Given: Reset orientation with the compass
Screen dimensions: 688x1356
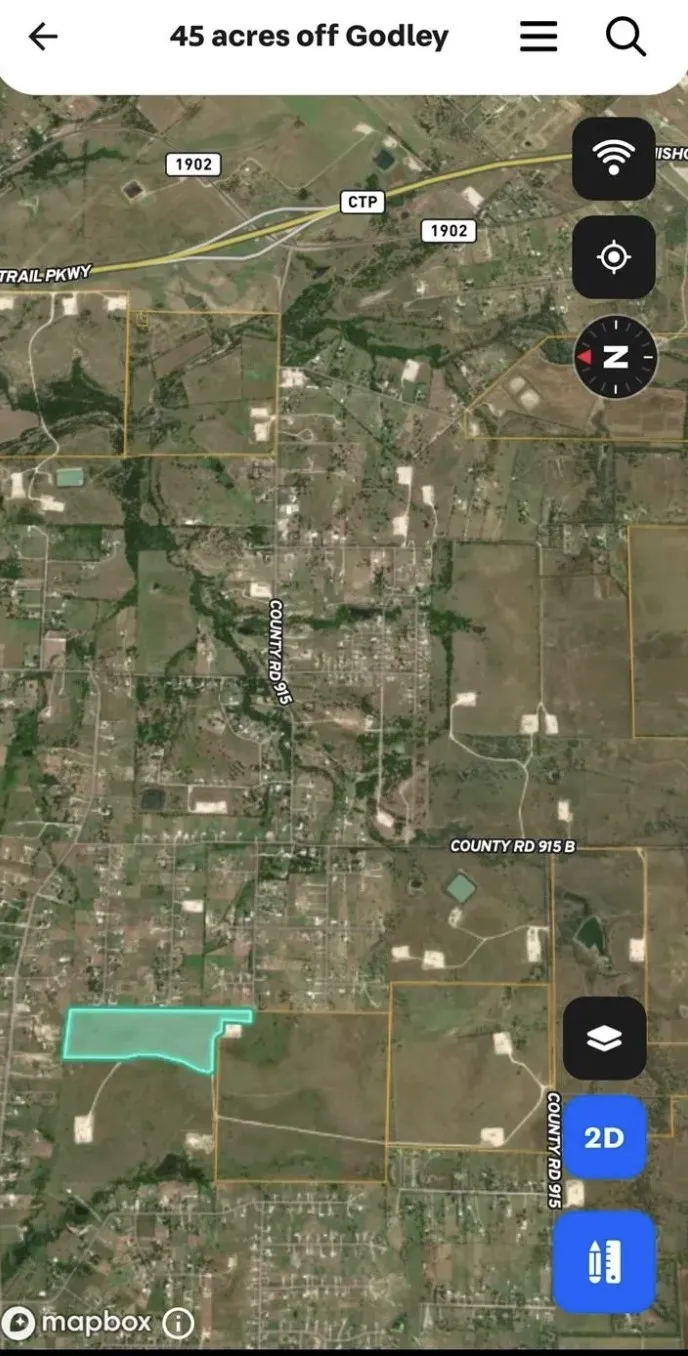Looking at the screenshot, I should tap(615, 357).
